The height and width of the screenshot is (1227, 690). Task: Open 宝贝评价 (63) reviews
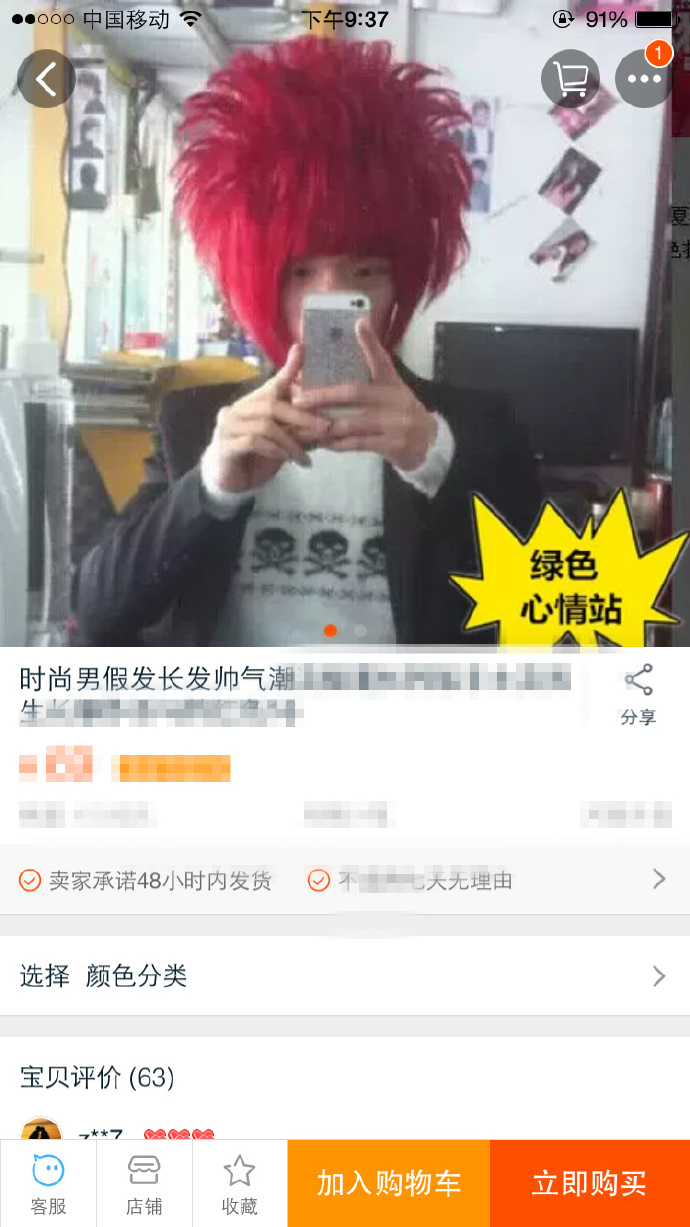click(x=98, y=1077)
